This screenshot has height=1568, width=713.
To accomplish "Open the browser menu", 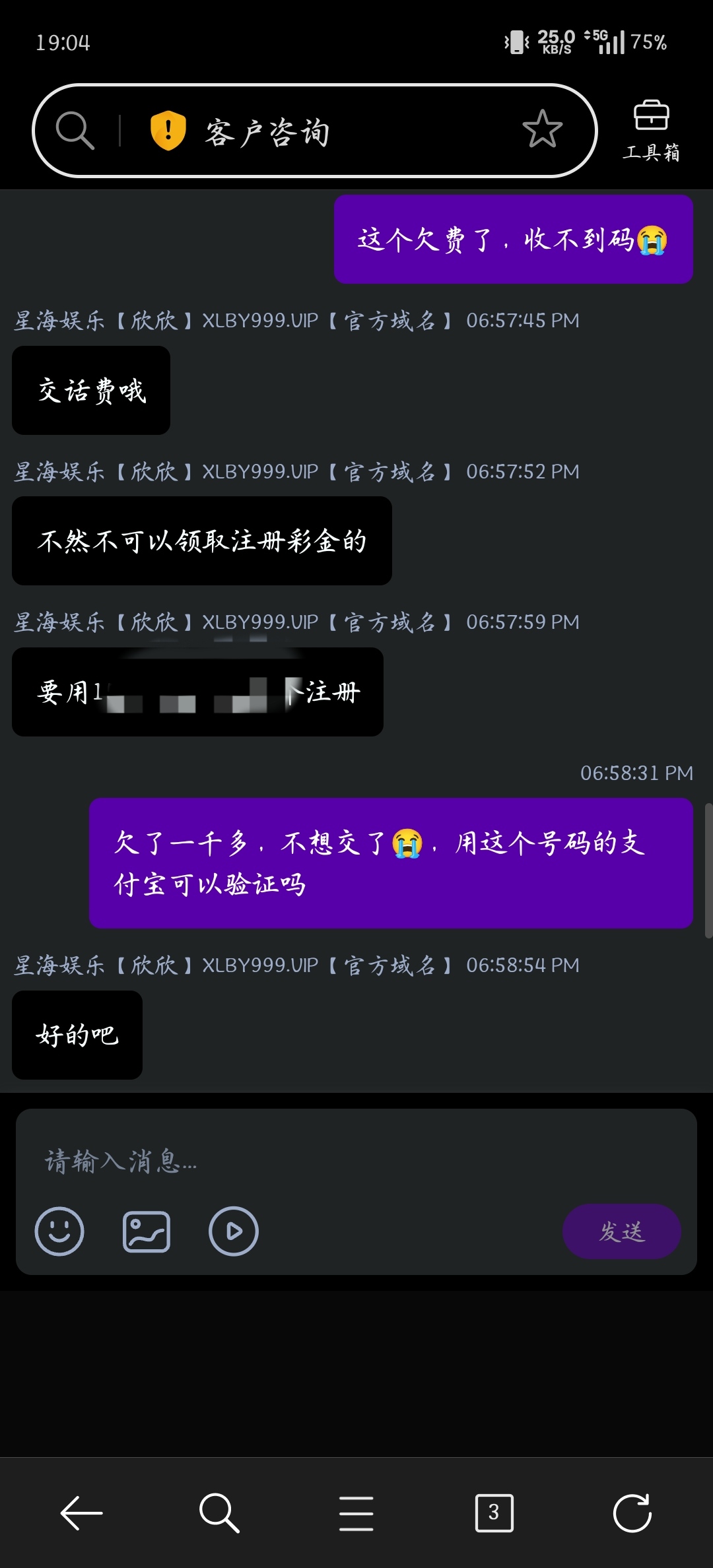I will [356, 1513].
